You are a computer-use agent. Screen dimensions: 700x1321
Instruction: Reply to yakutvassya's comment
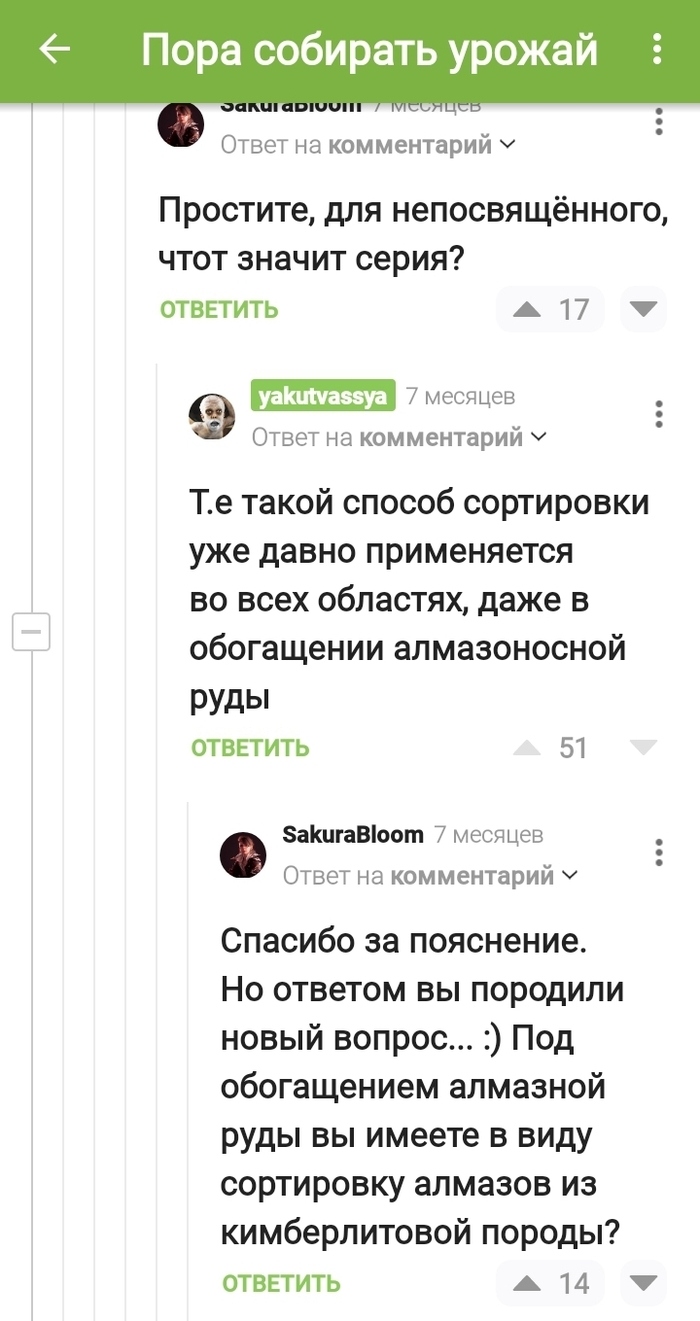point(250,748)
